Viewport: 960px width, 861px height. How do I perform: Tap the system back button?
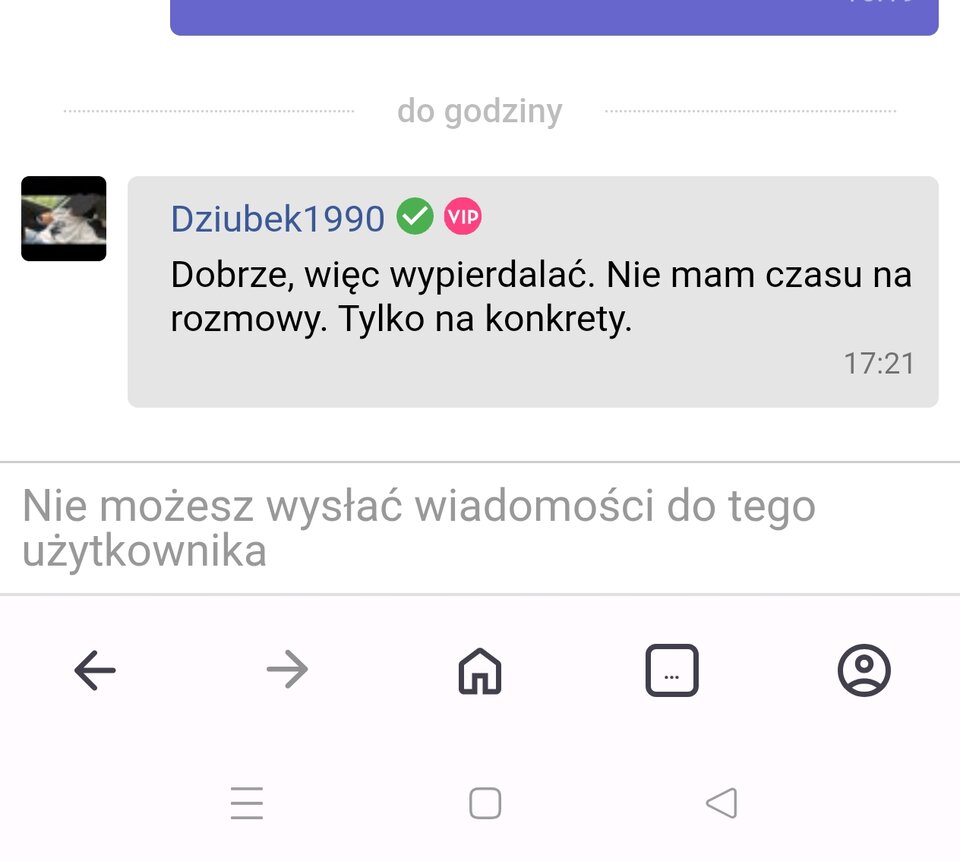(x=721, y=803)
